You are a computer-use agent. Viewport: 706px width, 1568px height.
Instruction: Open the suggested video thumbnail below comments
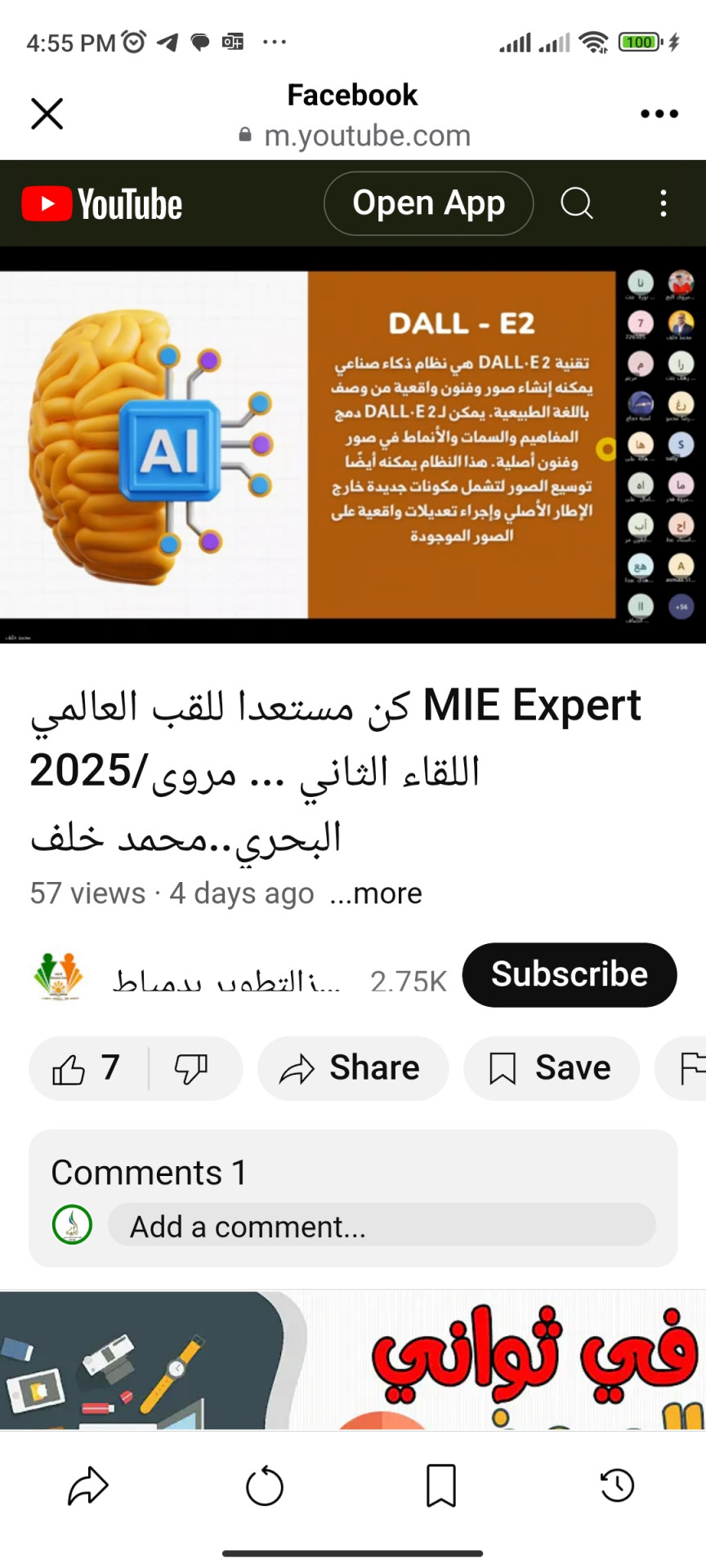[353, 1360]
